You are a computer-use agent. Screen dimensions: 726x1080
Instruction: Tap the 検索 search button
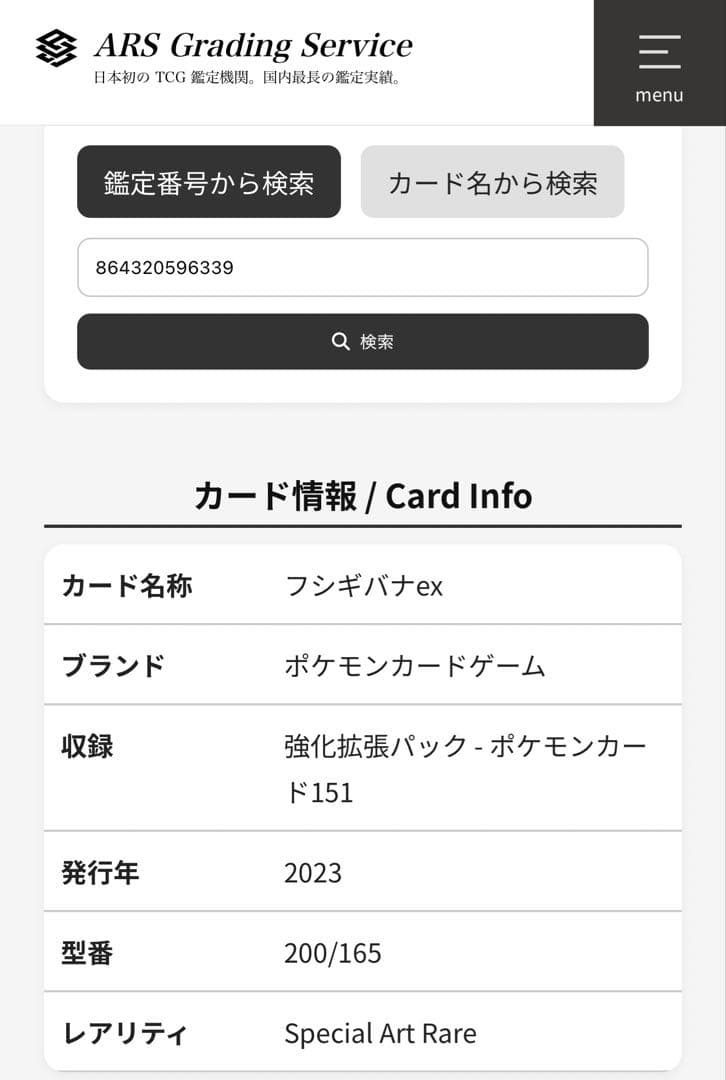click(x=362, y=342)
